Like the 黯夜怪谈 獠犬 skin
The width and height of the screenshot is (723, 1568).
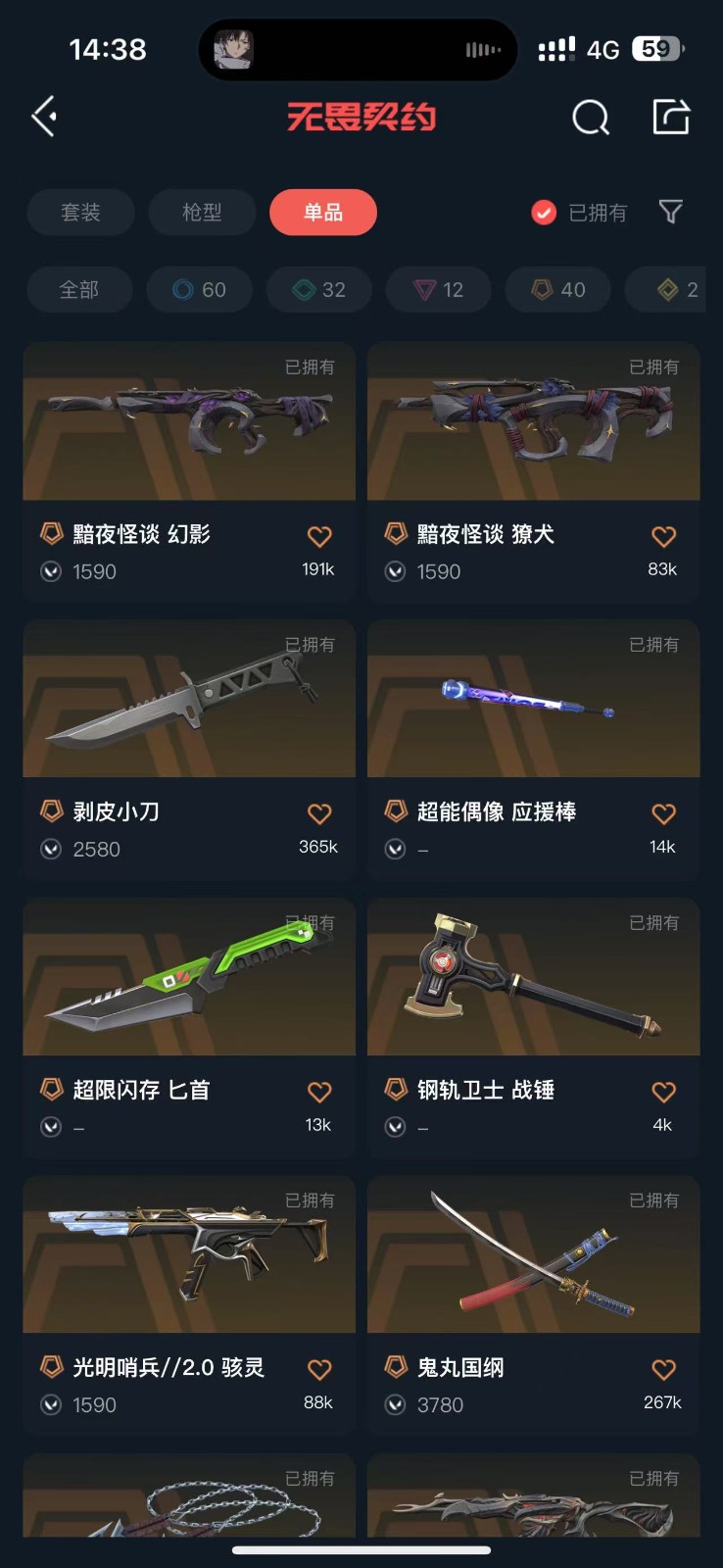coord(663,536)
